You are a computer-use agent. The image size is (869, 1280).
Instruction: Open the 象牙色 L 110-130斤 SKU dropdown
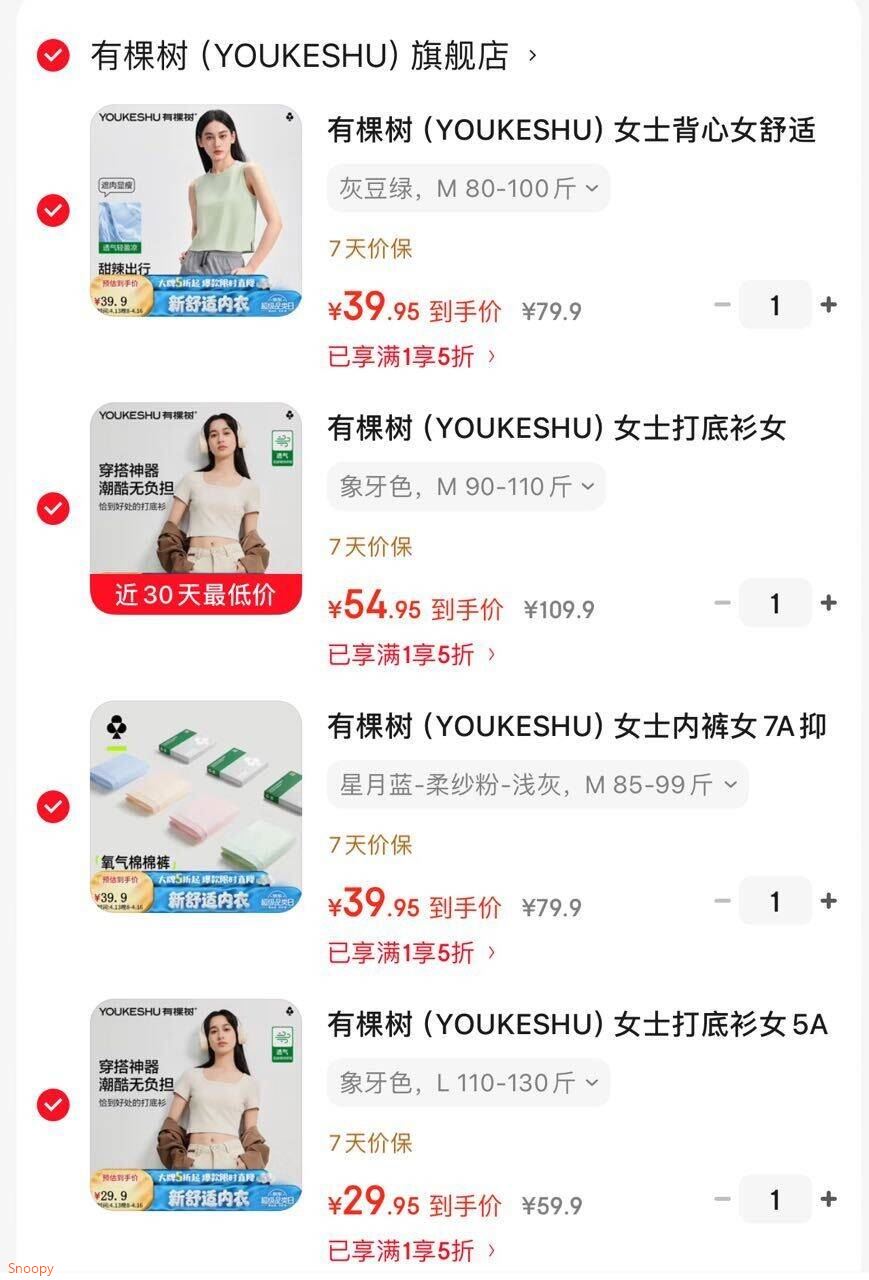[x=467, y=1082]
